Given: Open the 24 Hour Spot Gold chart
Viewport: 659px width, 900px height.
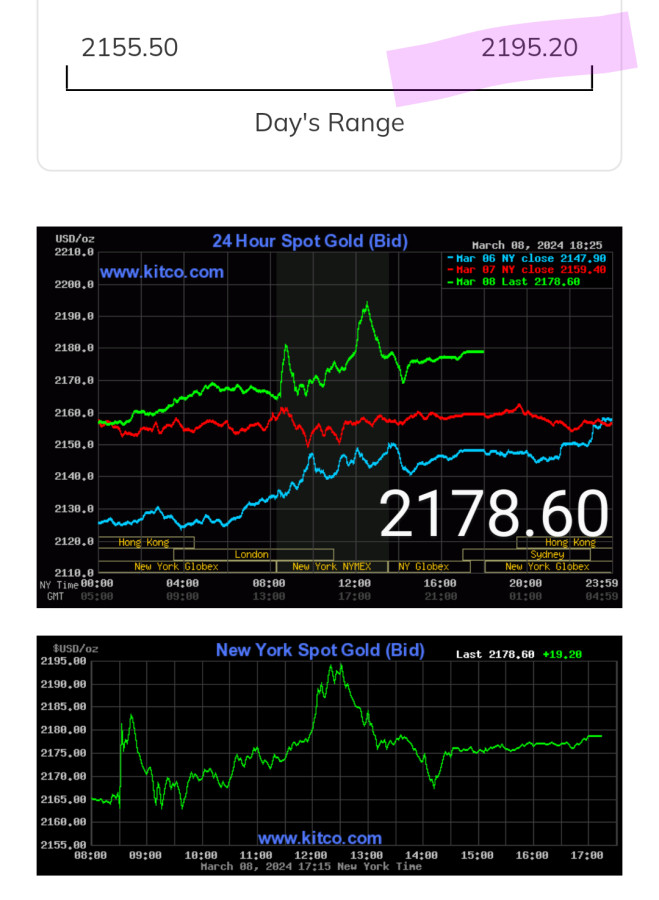Looking at the screenshot, I should click(x=329, y=416).
